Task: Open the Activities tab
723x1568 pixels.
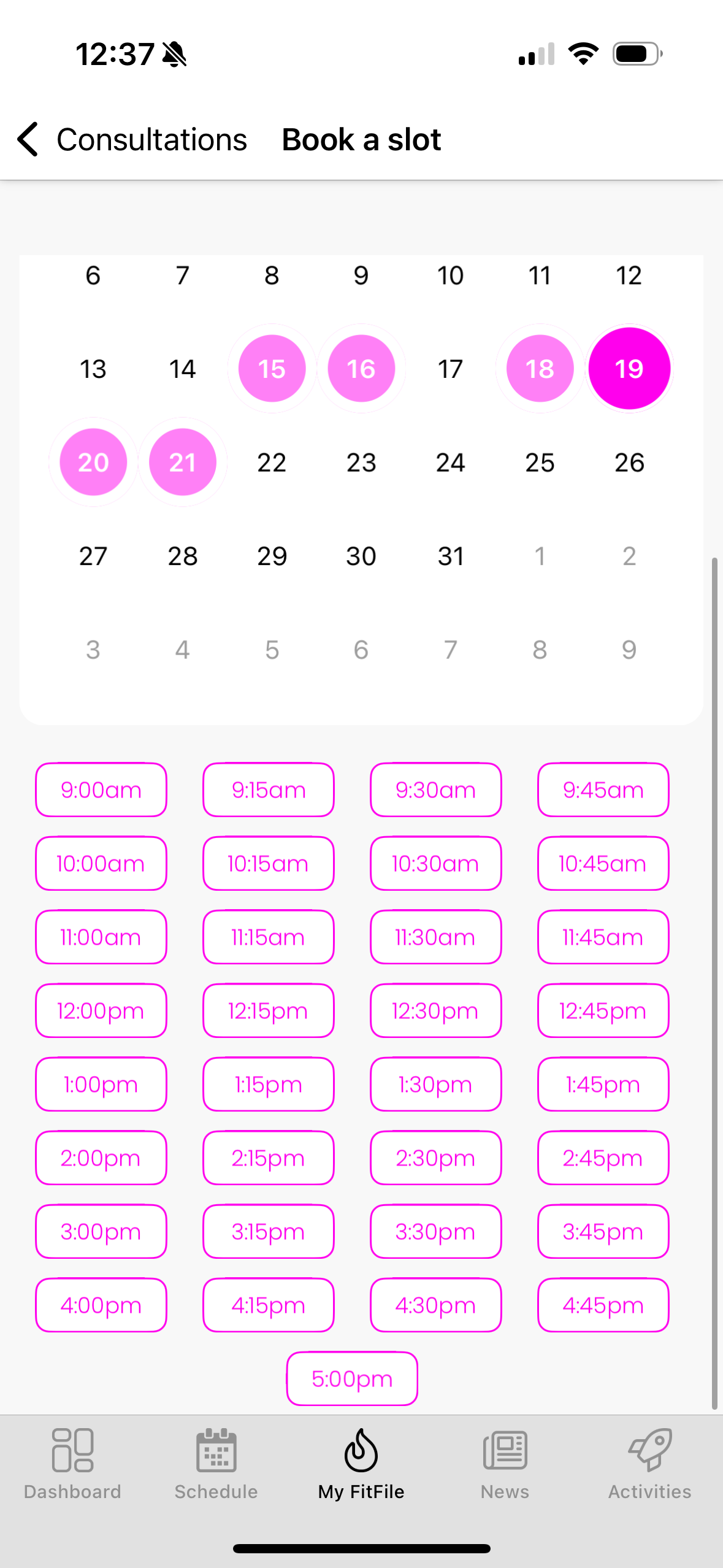Action: coord(649,1464)
